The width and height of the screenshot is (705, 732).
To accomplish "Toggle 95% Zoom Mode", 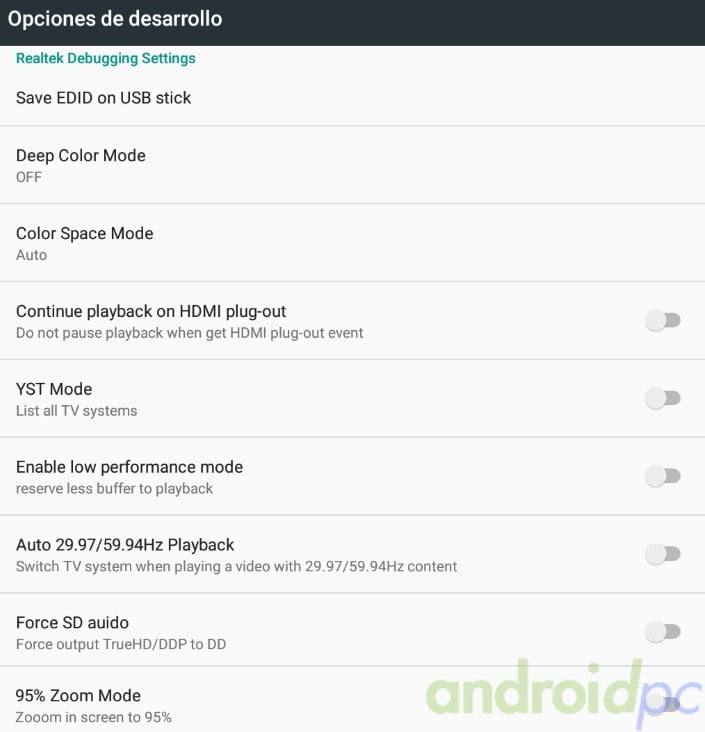I will [664, 705].
